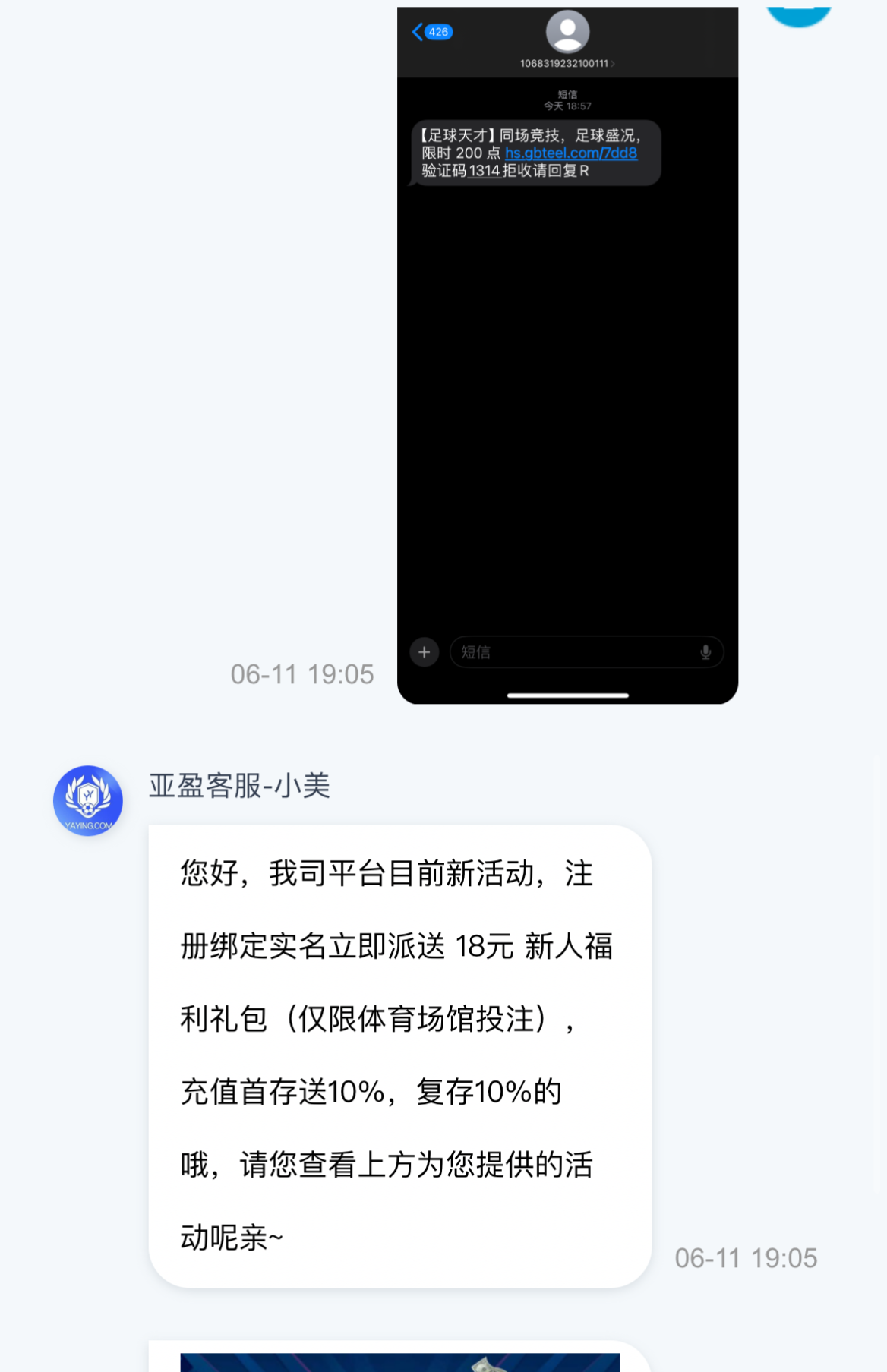Open the sent SMS screenshot image
887x1372 pixels.
567,355
